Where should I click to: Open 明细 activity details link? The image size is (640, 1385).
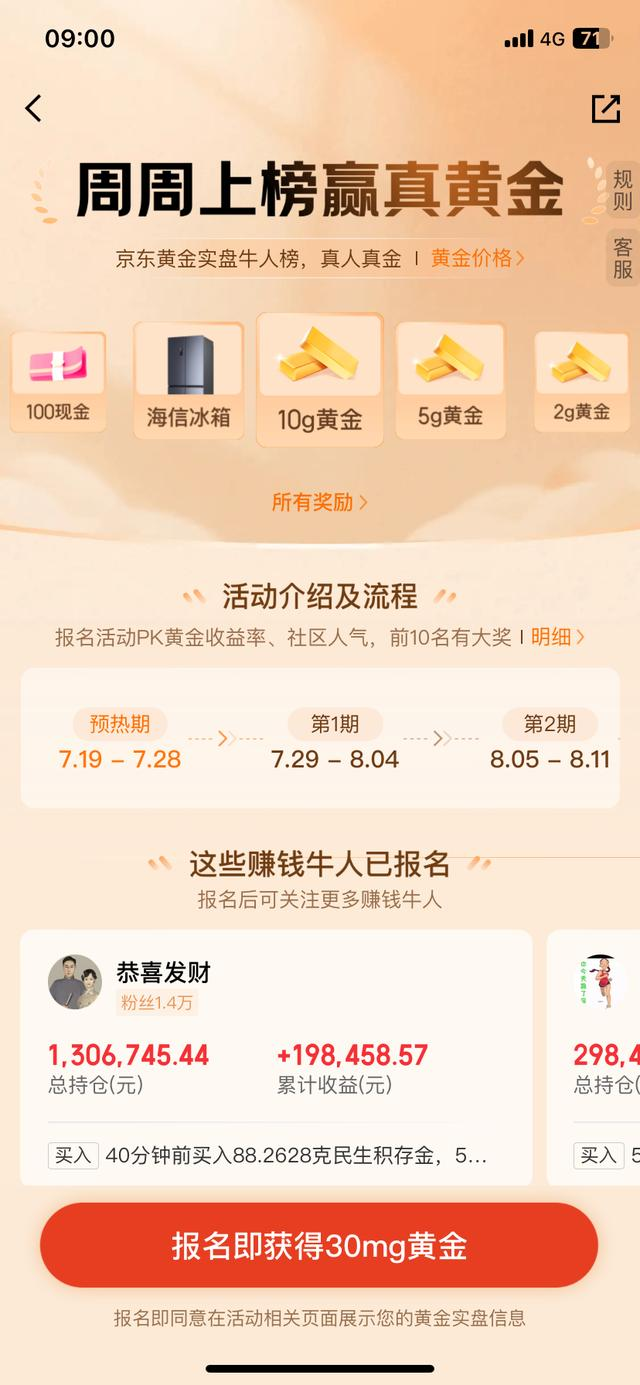coord(557,637)
